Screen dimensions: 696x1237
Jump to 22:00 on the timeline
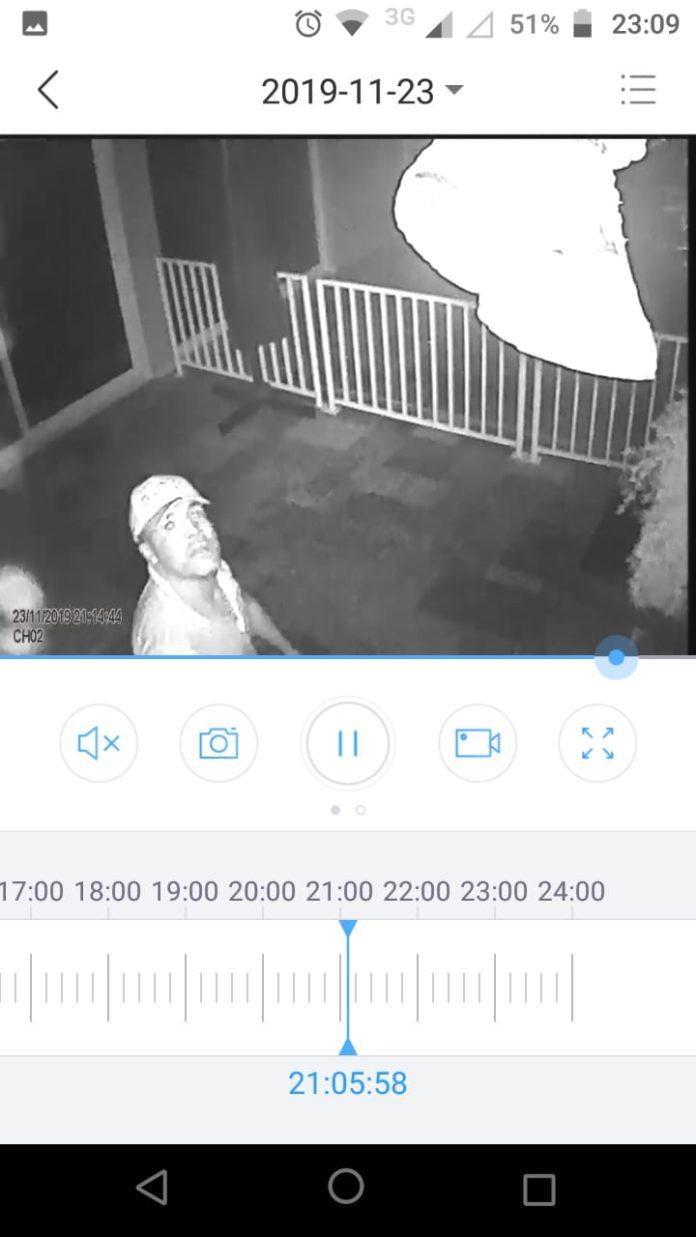[417, 987]
